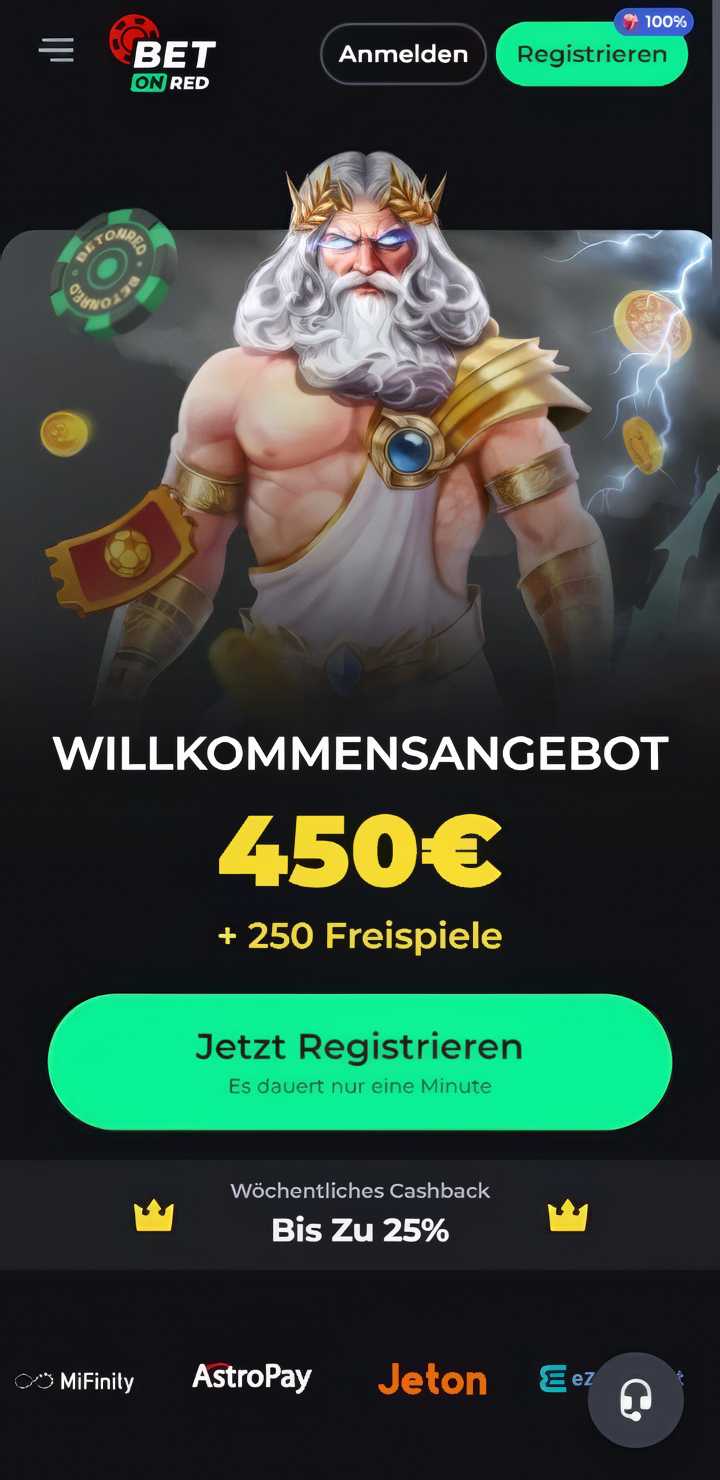Click the Es dauert nur eine Minute text
Viewport: 720px width, 1480px height.
tap(360, 1085)
